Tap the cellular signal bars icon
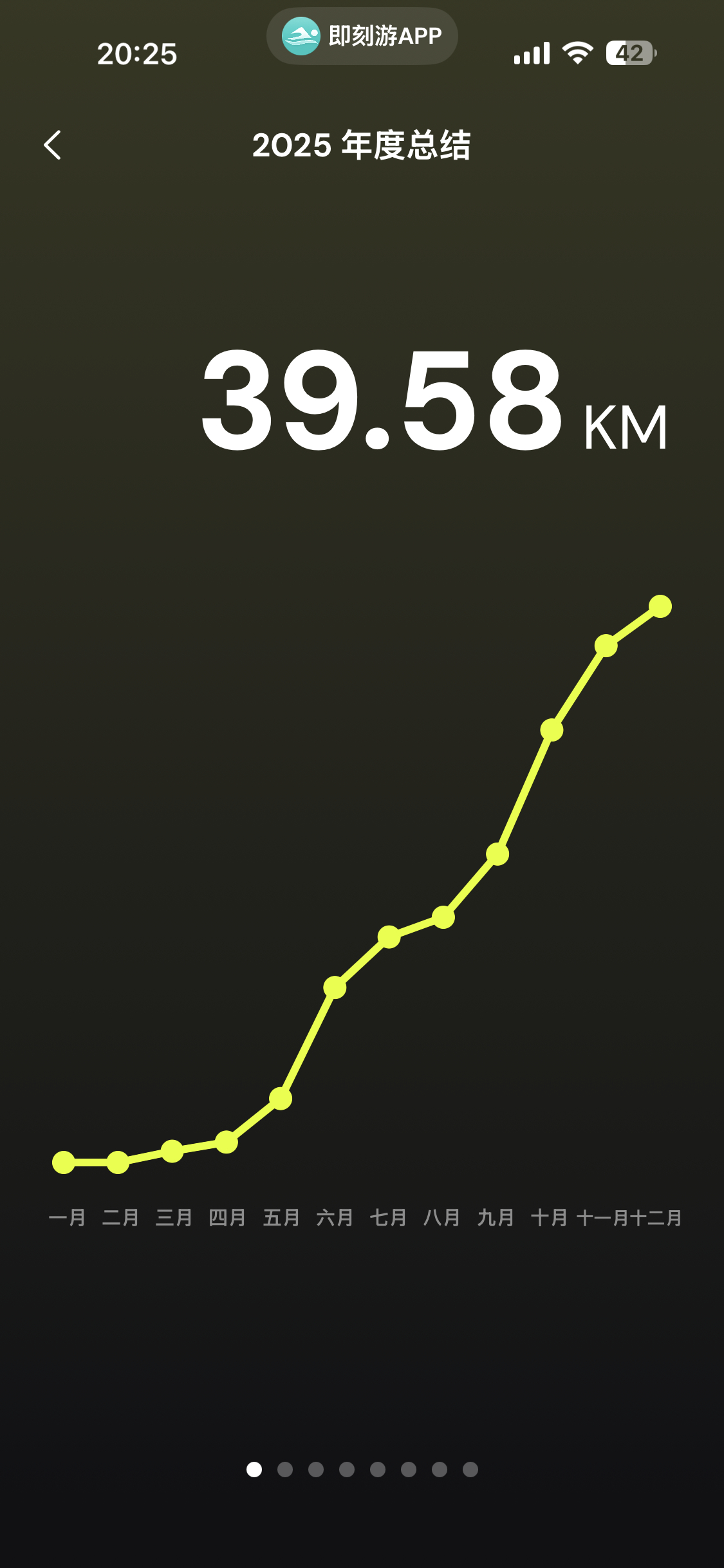724x1568 pixels. (532, 54)
